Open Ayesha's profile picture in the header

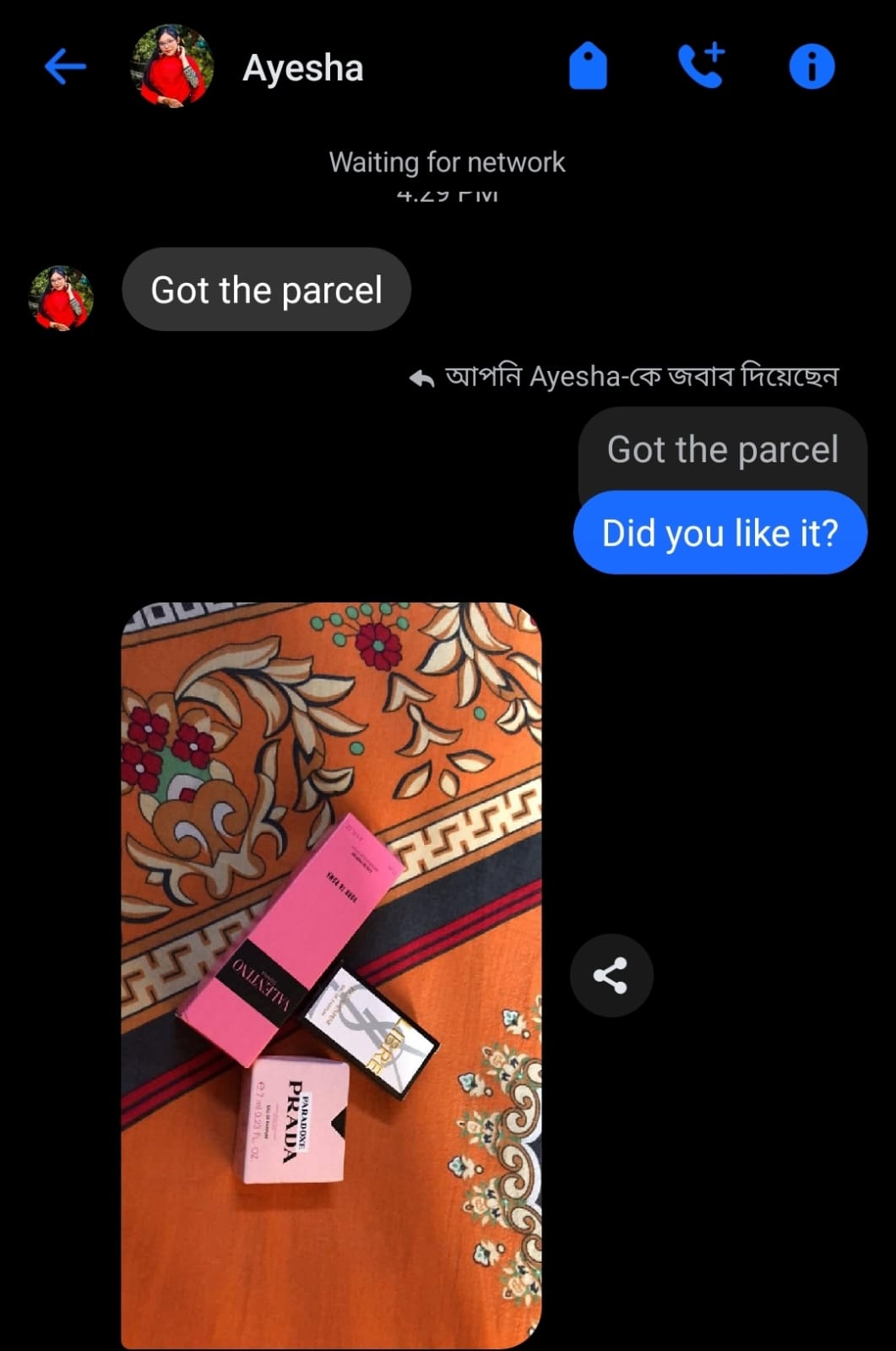tap(171, 67)
